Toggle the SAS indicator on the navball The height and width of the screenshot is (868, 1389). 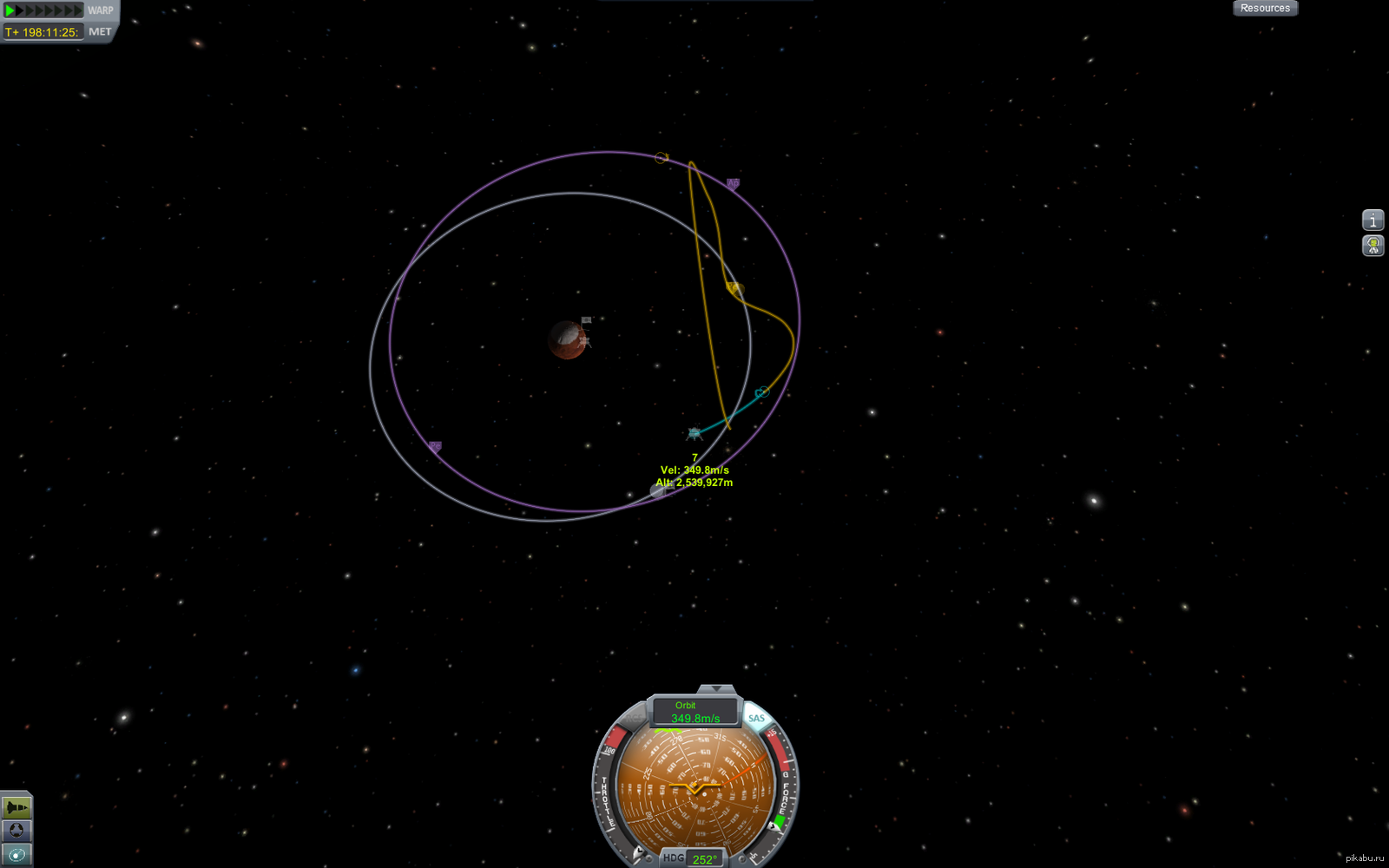(757, 718)
